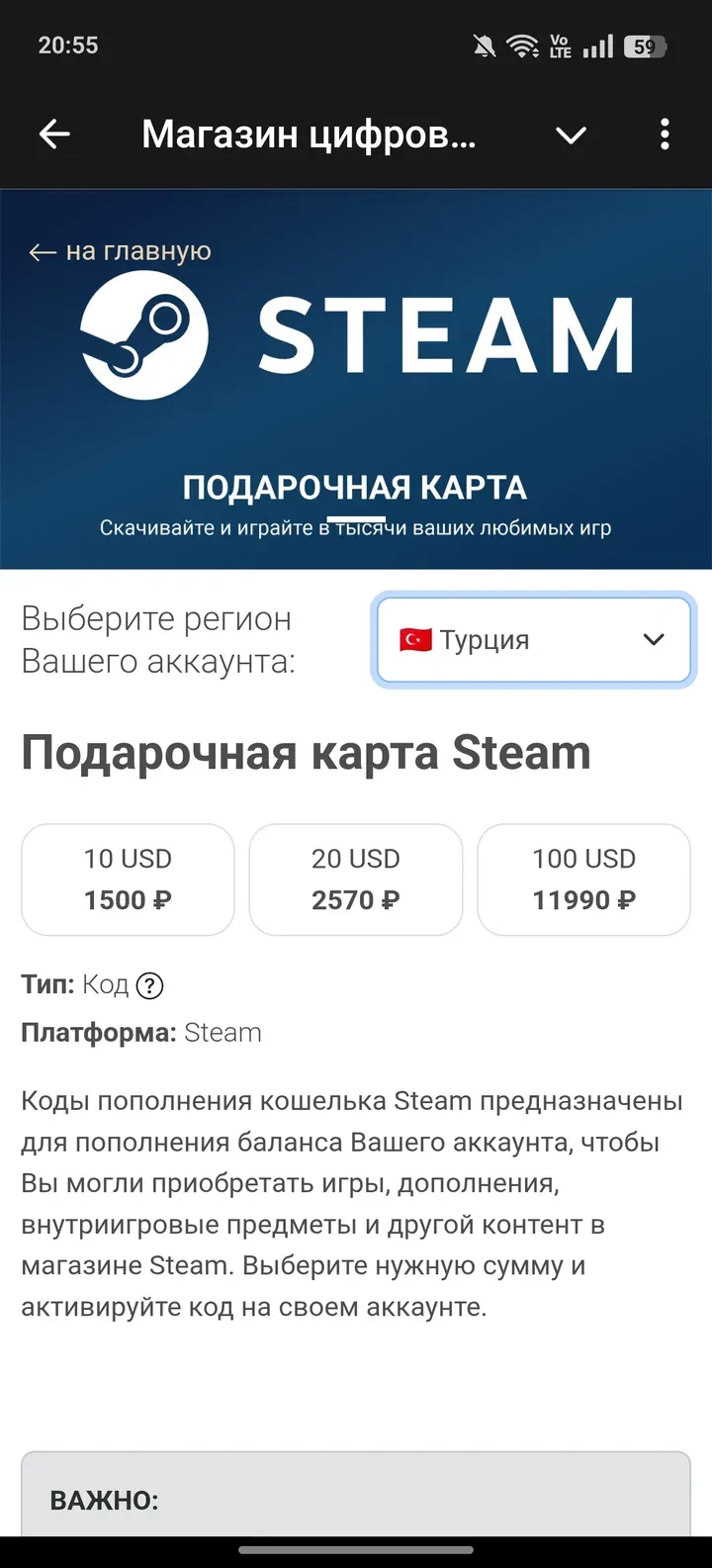The image size is (712, 1568).
Task: Tap the back arrow in the top bar
Action: pyautogui.click(x=54, y=134)
